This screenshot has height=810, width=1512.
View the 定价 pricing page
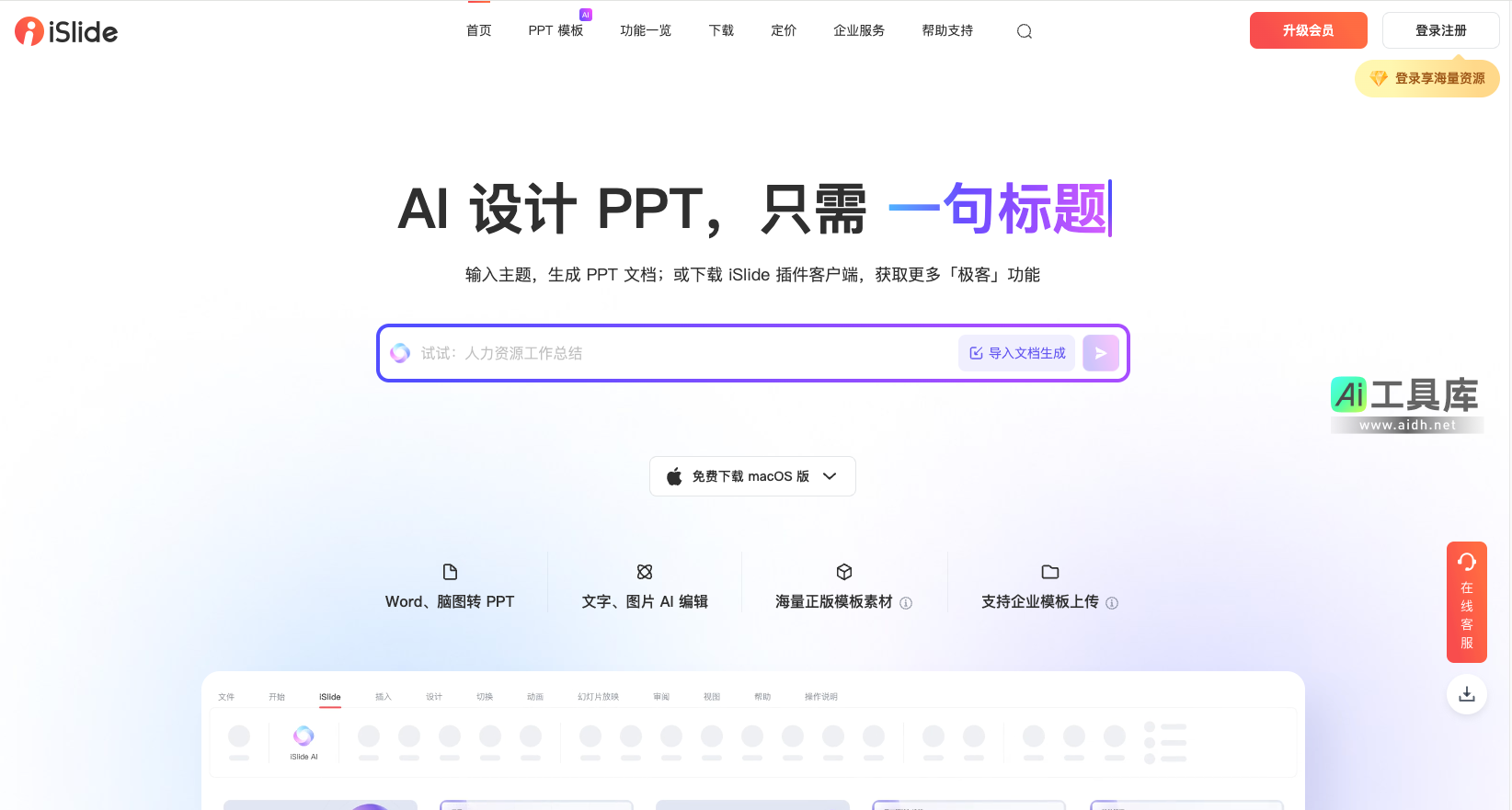[784, 30]
